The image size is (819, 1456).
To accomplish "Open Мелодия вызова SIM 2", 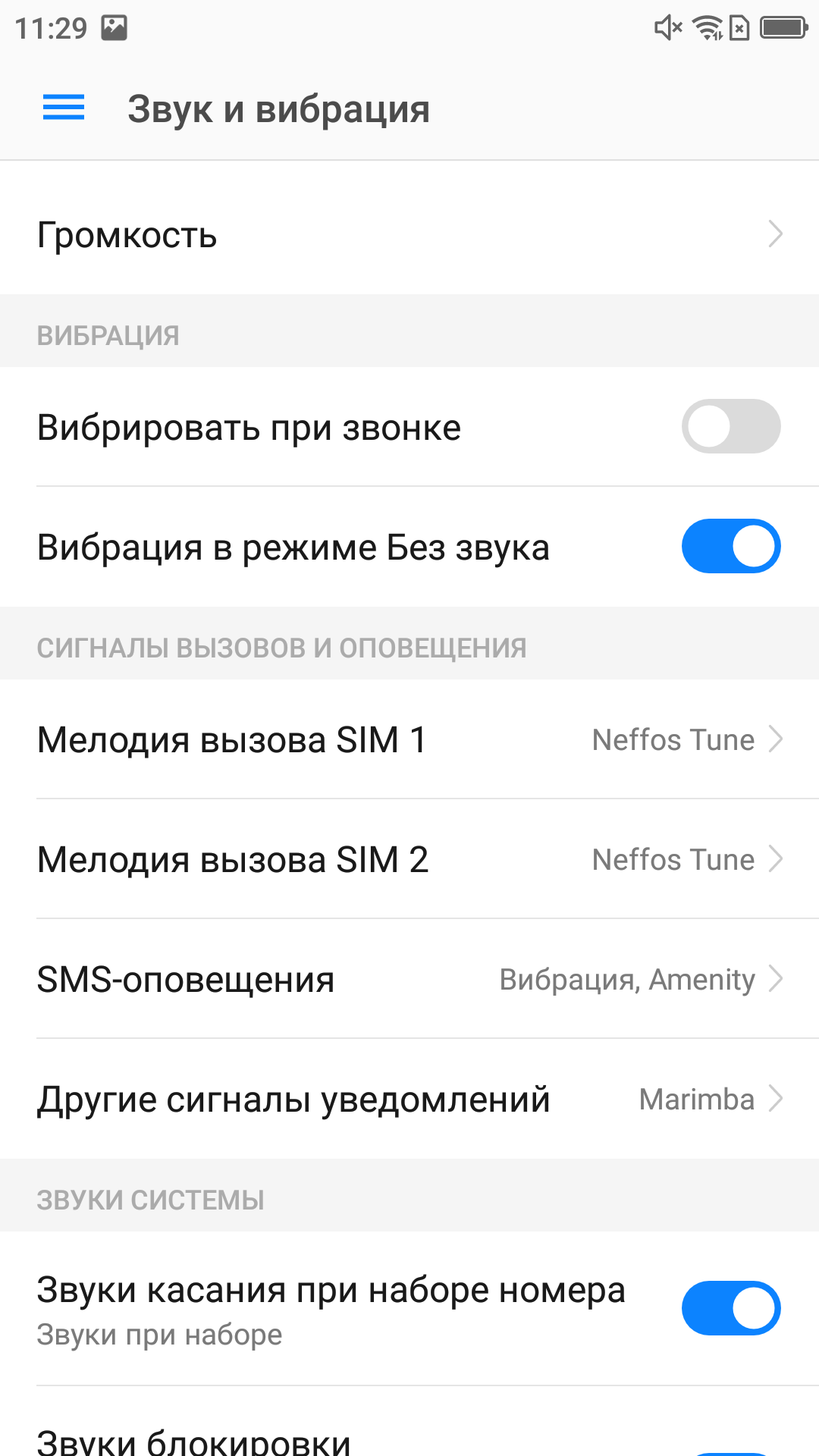I will (409, 859).
